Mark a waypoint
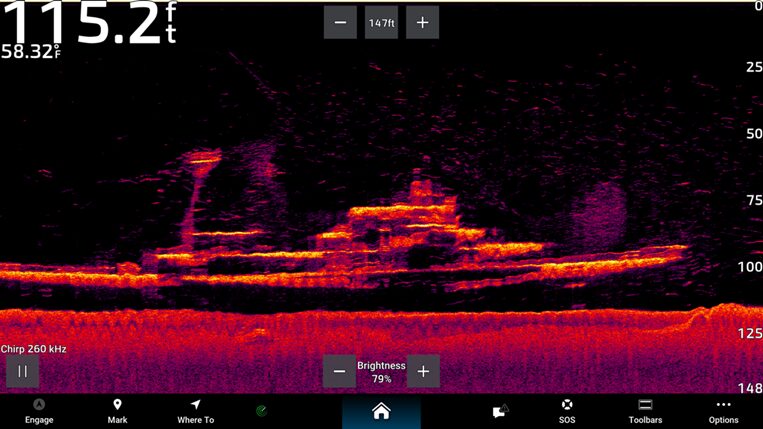The image size is (763, 429). [117, 411]
